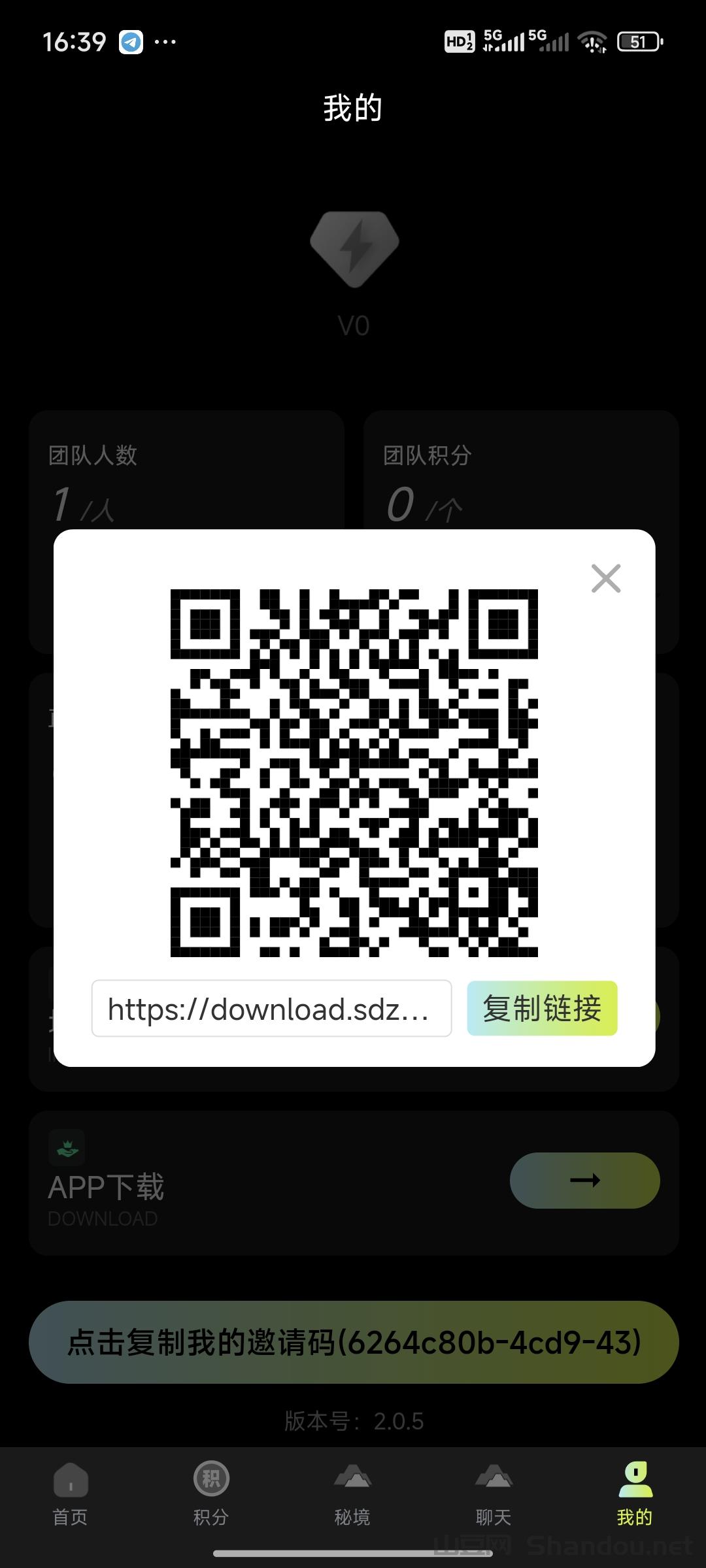Tap the truncated download.sdz link text
The image size is (706, 1568).
point(272,1008)
